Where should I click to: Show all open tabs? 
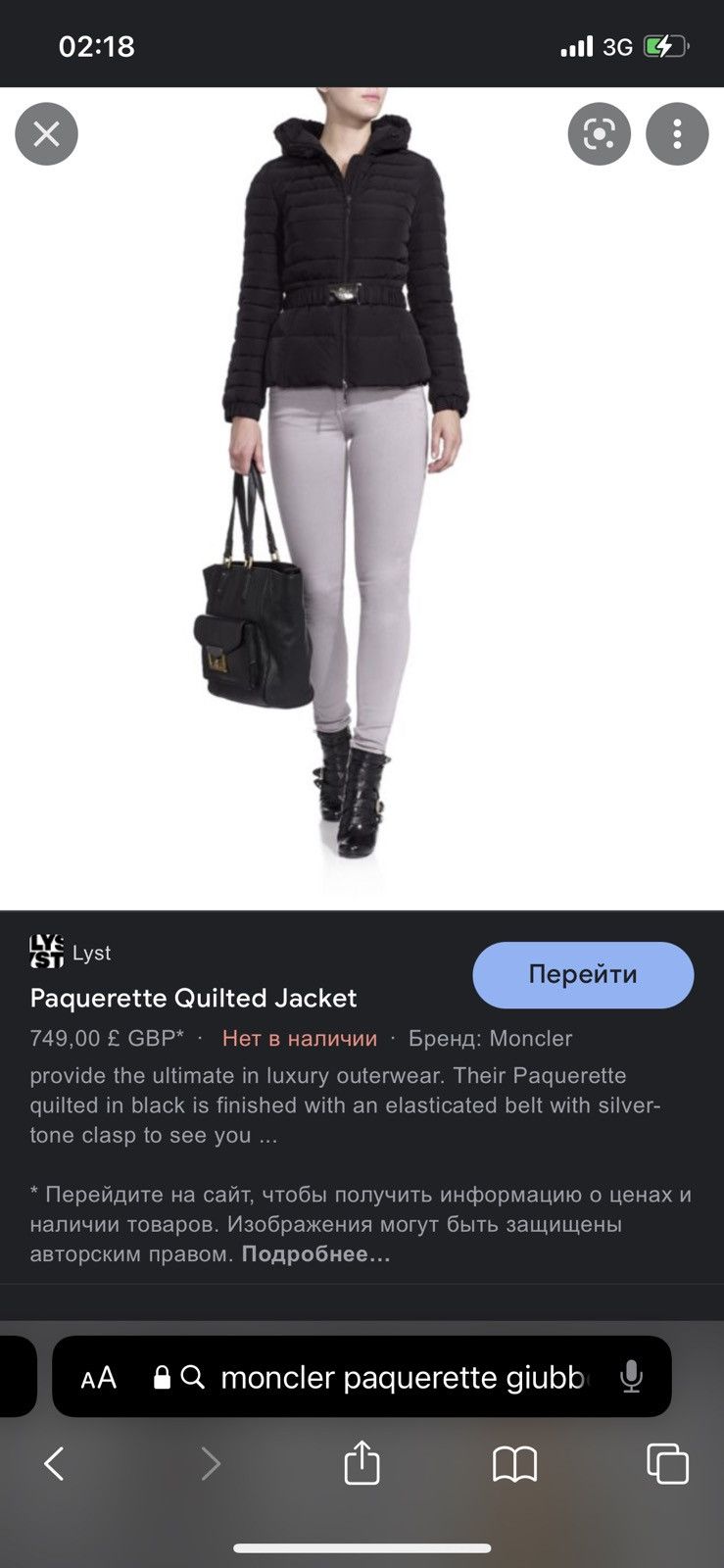pyautogui.click(x=668, y=1464)
